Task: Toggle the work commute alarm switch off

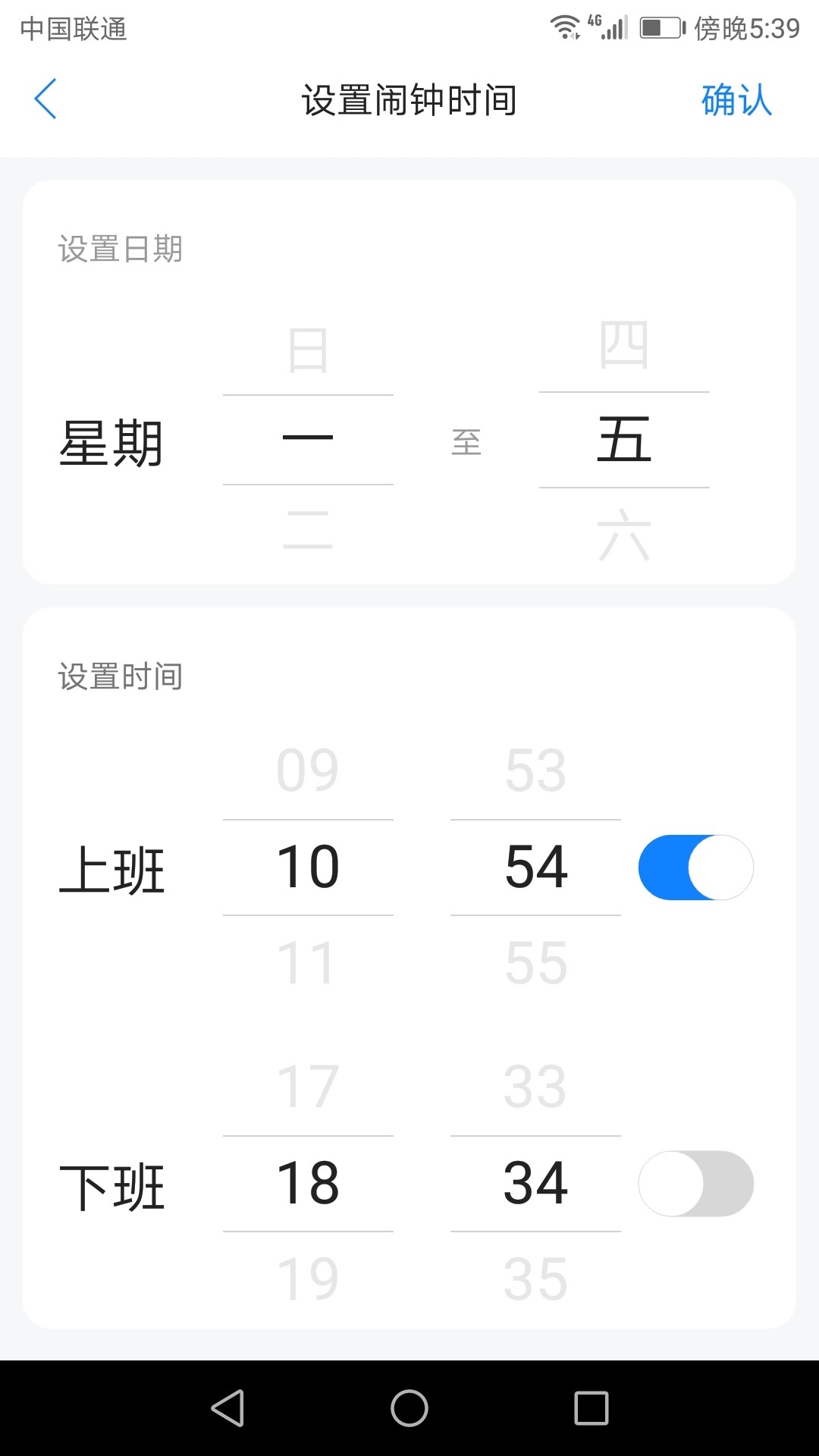Action: 696,867
